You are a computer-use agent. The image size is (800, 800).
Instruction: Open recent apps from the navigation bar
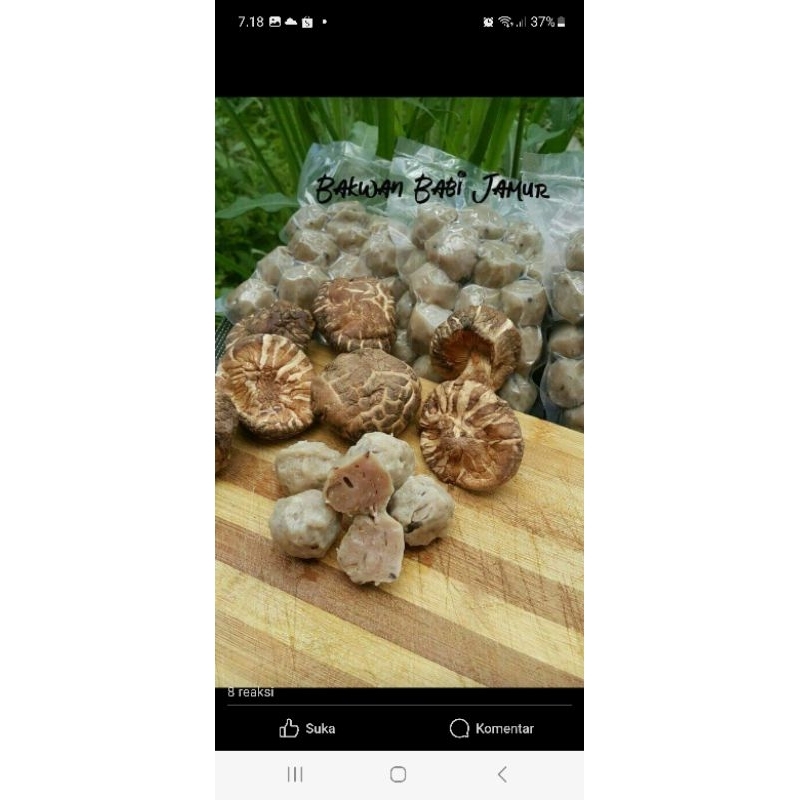(295, 774)
